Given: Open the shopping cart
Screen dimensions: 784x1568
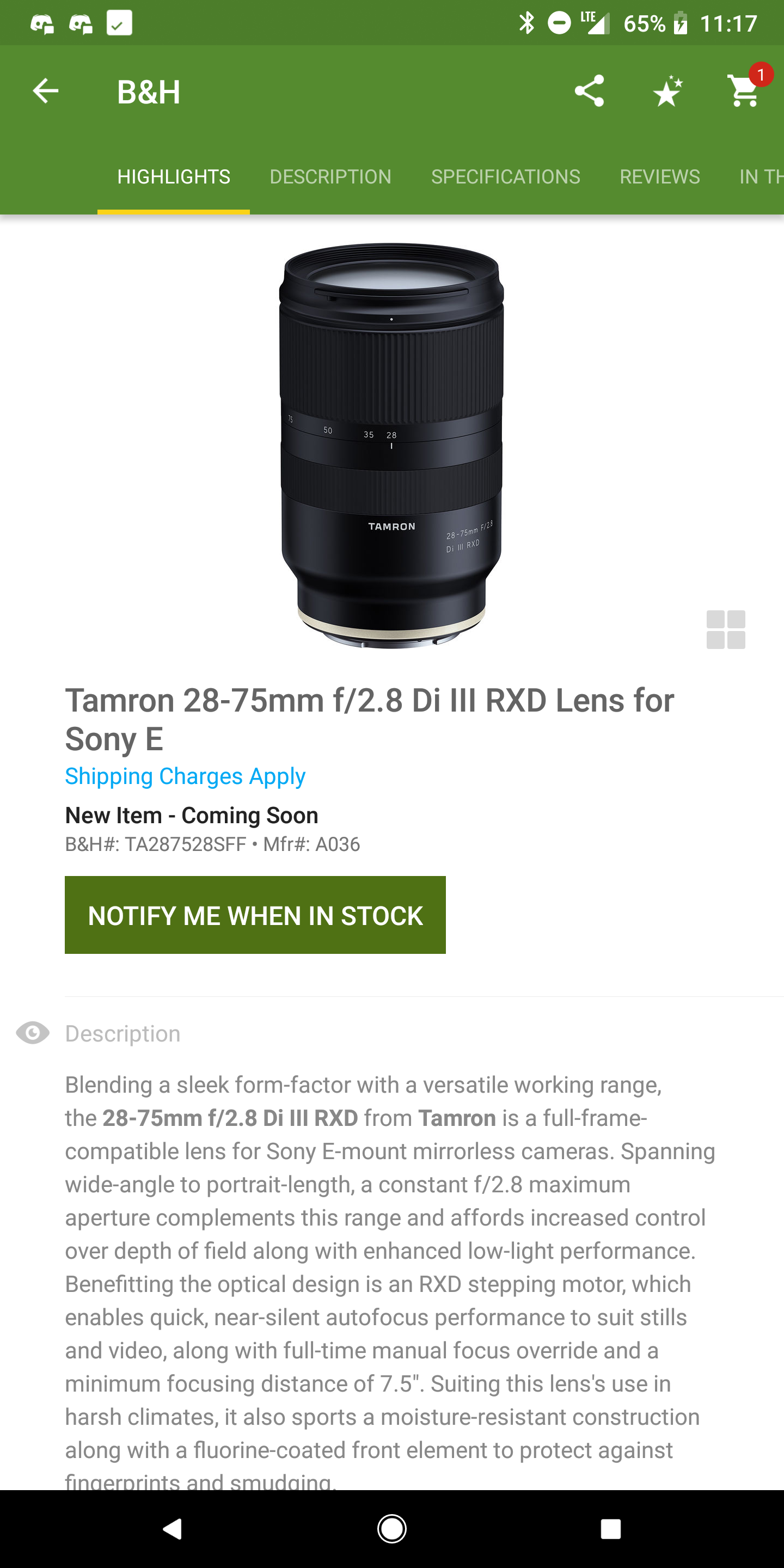Looking at the screenshot, I should point(744,91).
